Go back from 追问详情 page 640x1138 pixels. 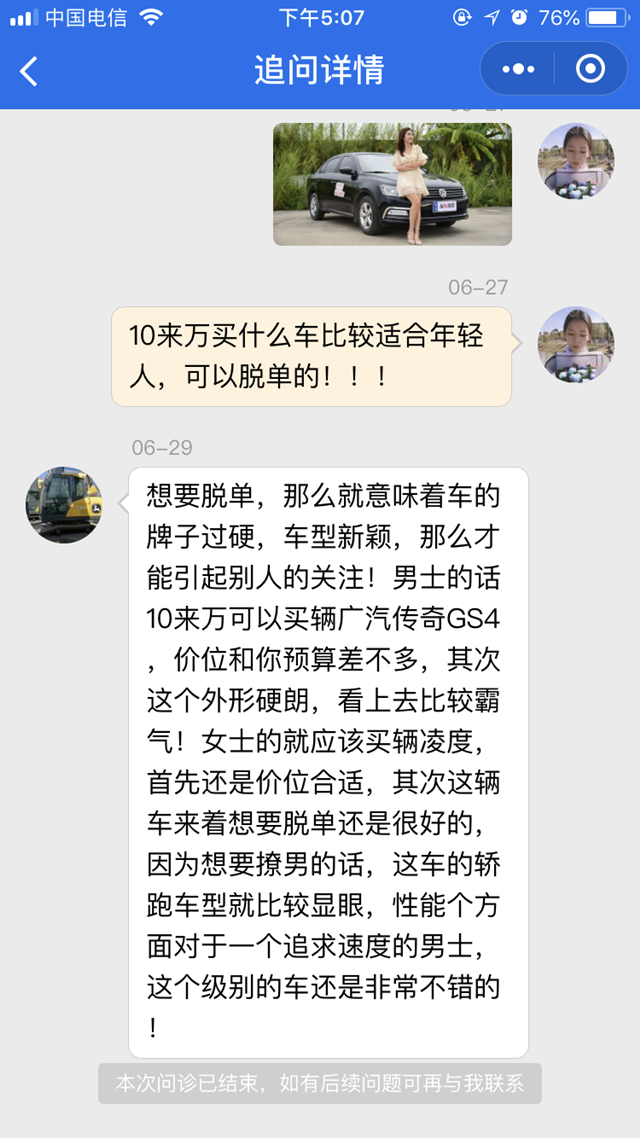[x=29, y=70]
